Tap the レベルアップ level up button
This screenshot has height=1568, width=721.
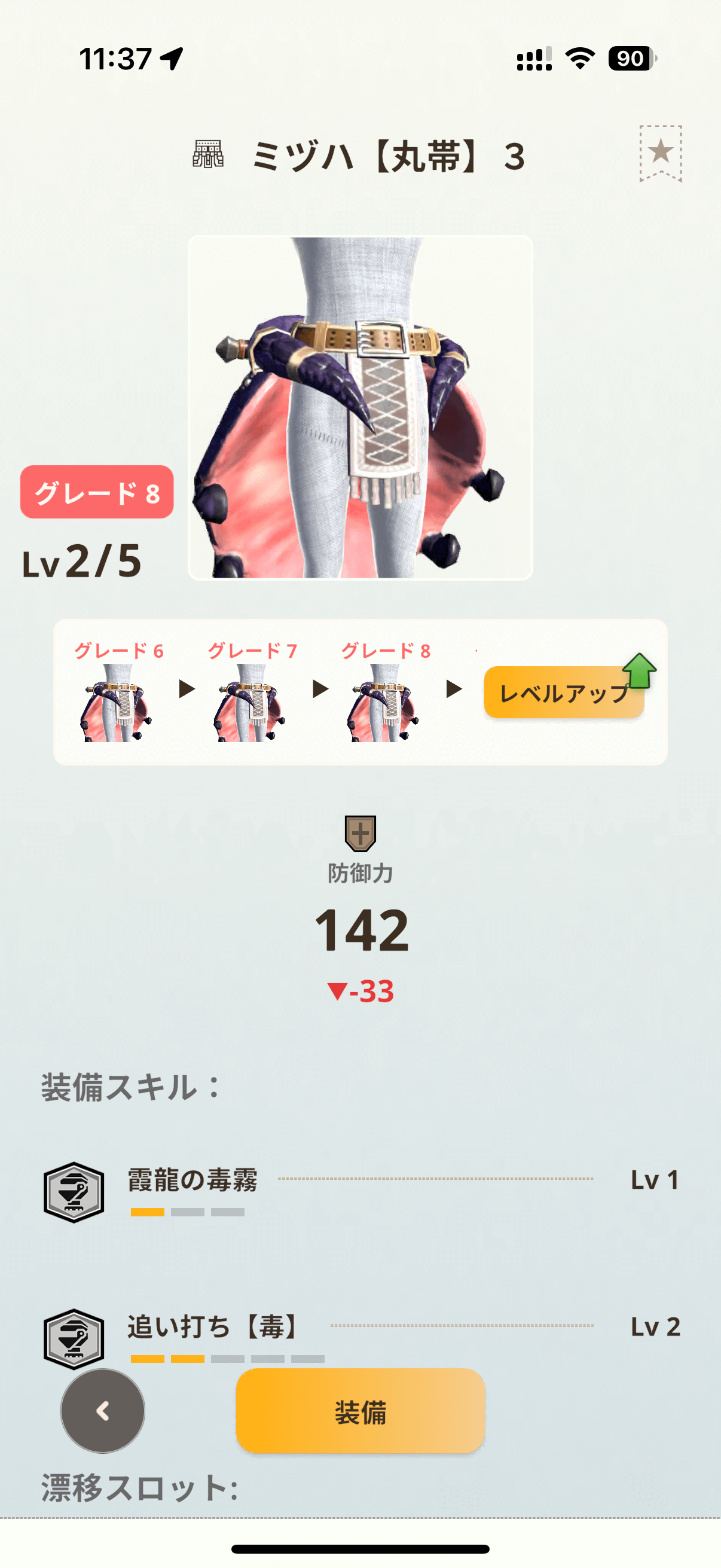click(564, 693)
